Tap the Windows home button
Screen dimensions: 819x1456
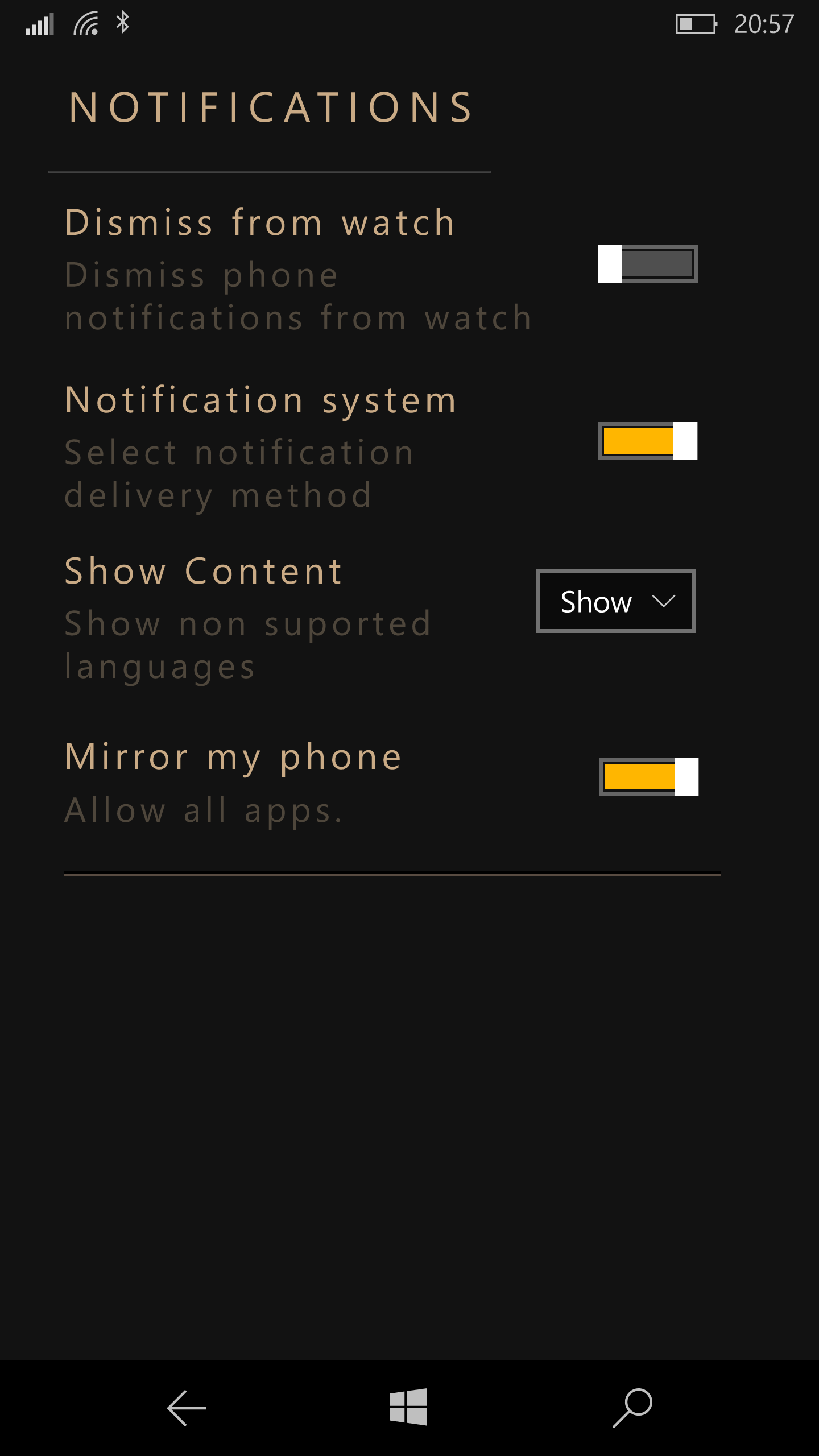(408, 1407)
